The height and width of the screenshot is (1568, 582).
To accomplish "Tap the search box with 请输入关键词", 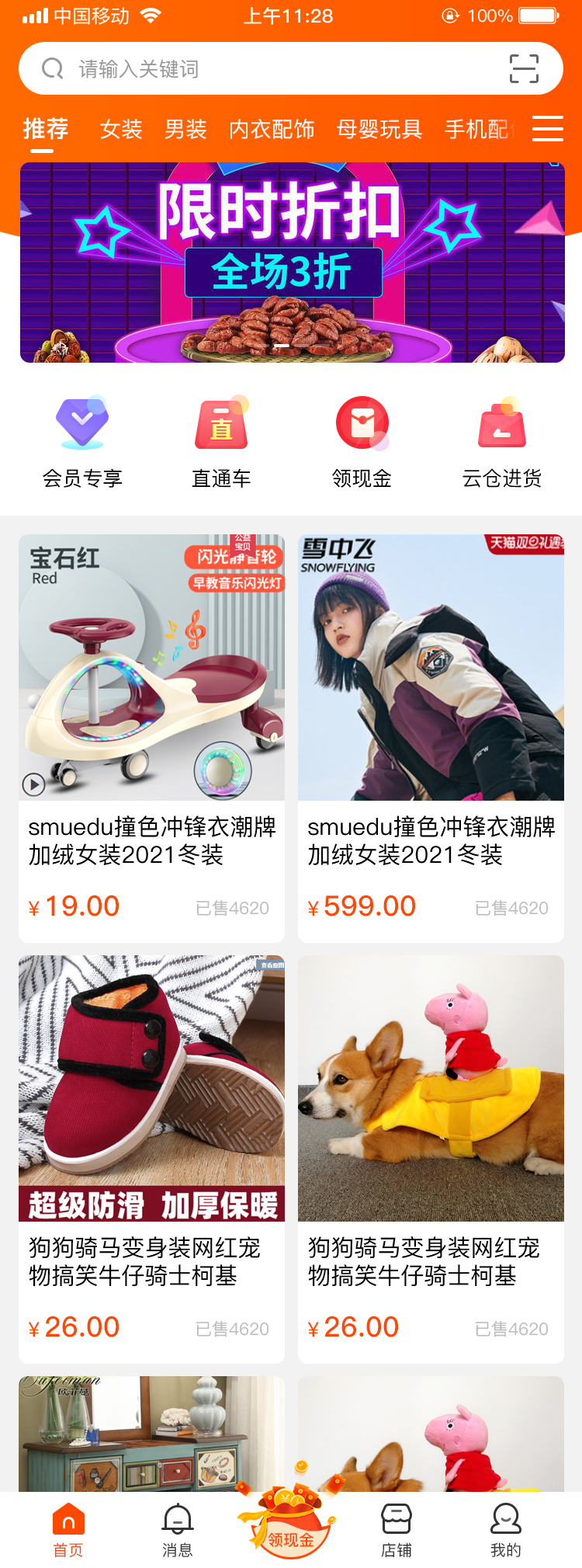I will click(264, 69).
